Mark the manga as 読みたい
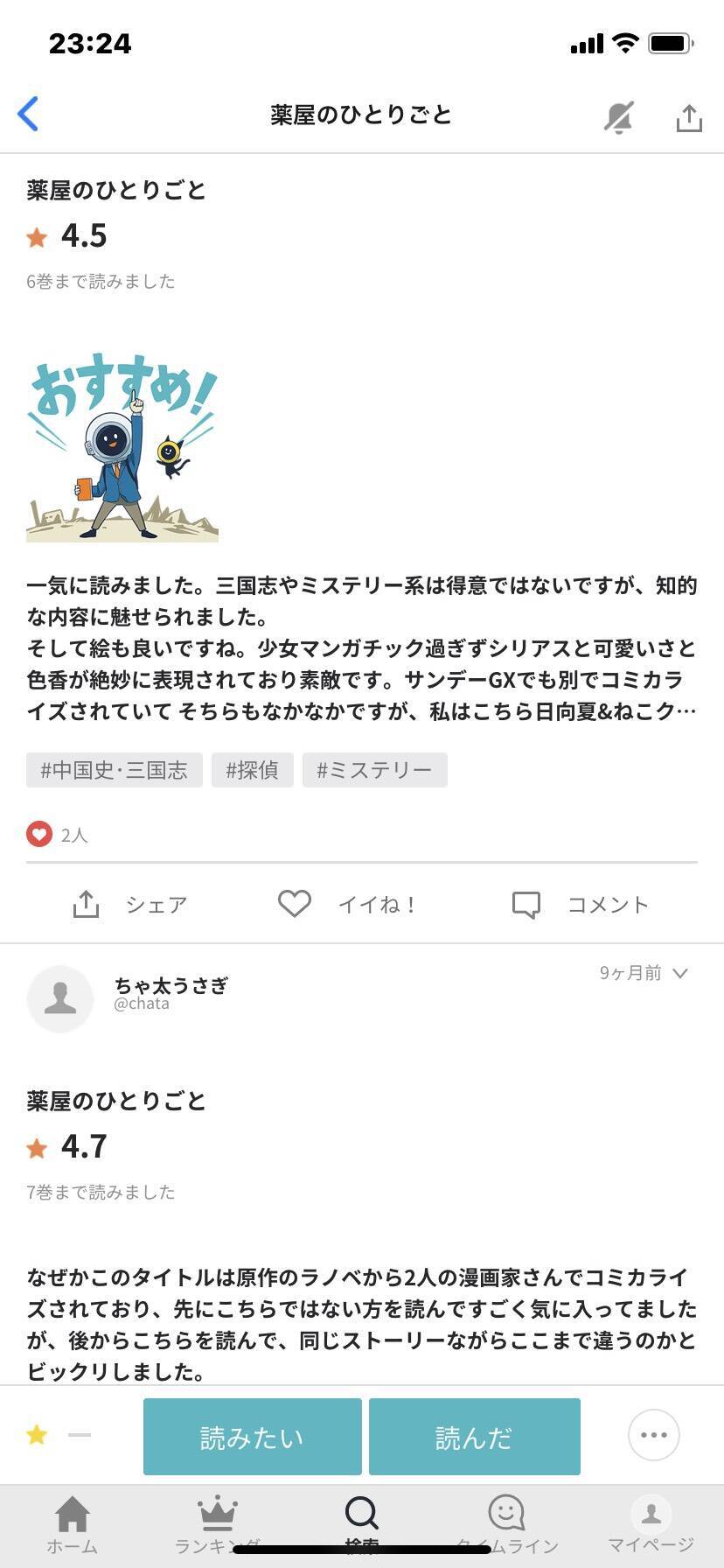The height and width of the screenshot is (1568, 724). point(252,1437)
